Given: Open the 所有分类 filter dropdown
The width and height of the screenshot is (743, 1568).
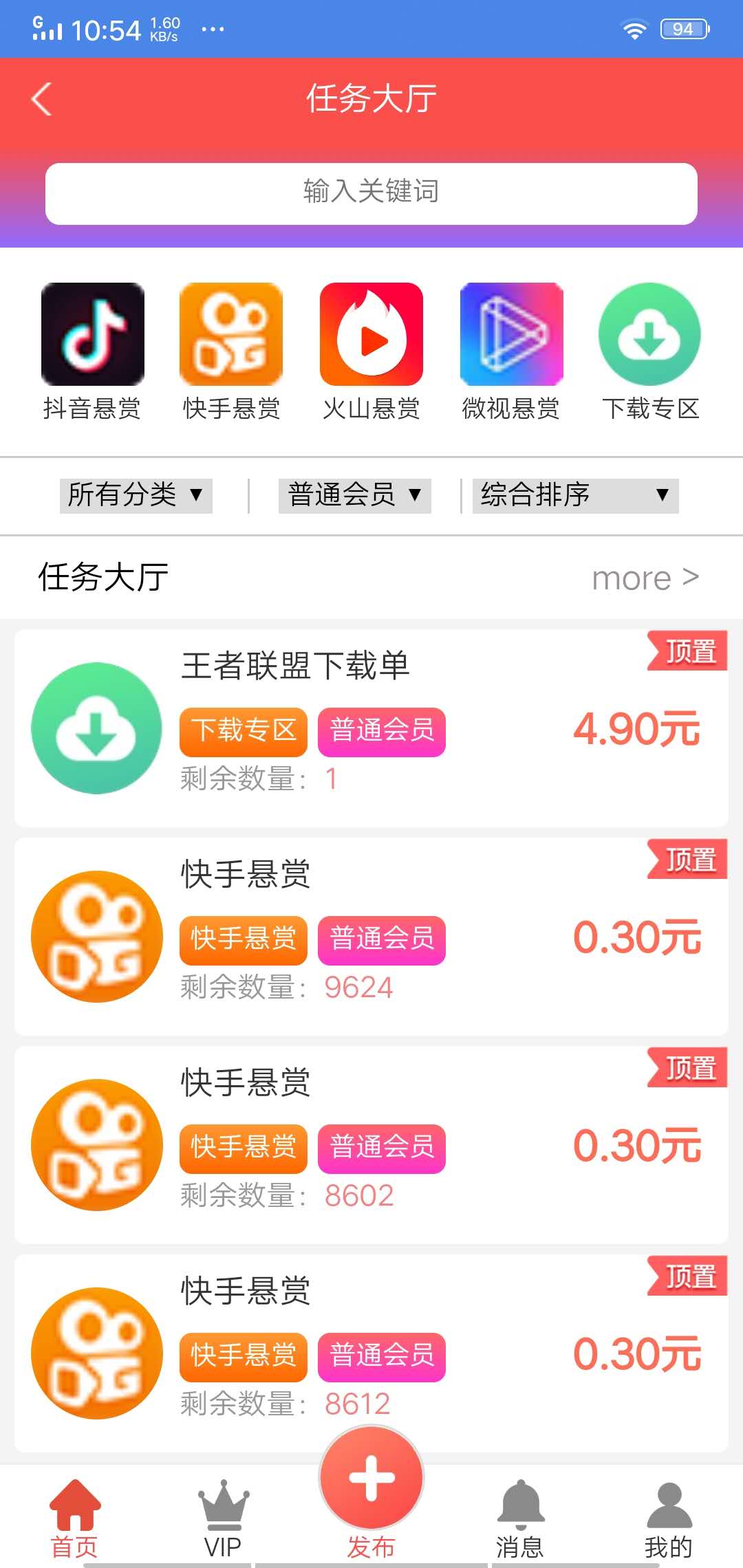Looking at the screenshot, I should click(x=136, y=494).
